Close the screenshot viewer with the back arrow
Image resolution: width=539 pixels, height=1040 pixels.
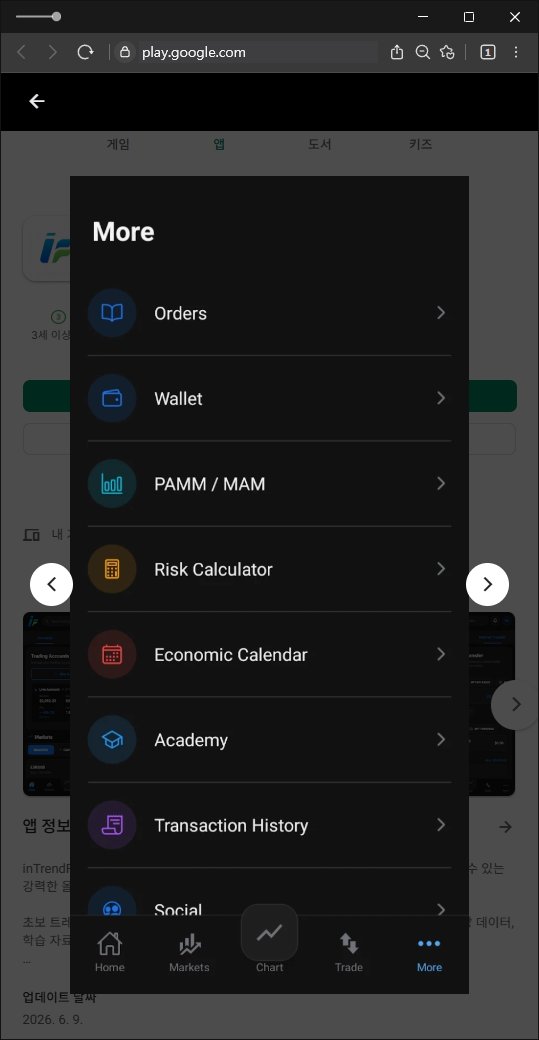(36, 101)
